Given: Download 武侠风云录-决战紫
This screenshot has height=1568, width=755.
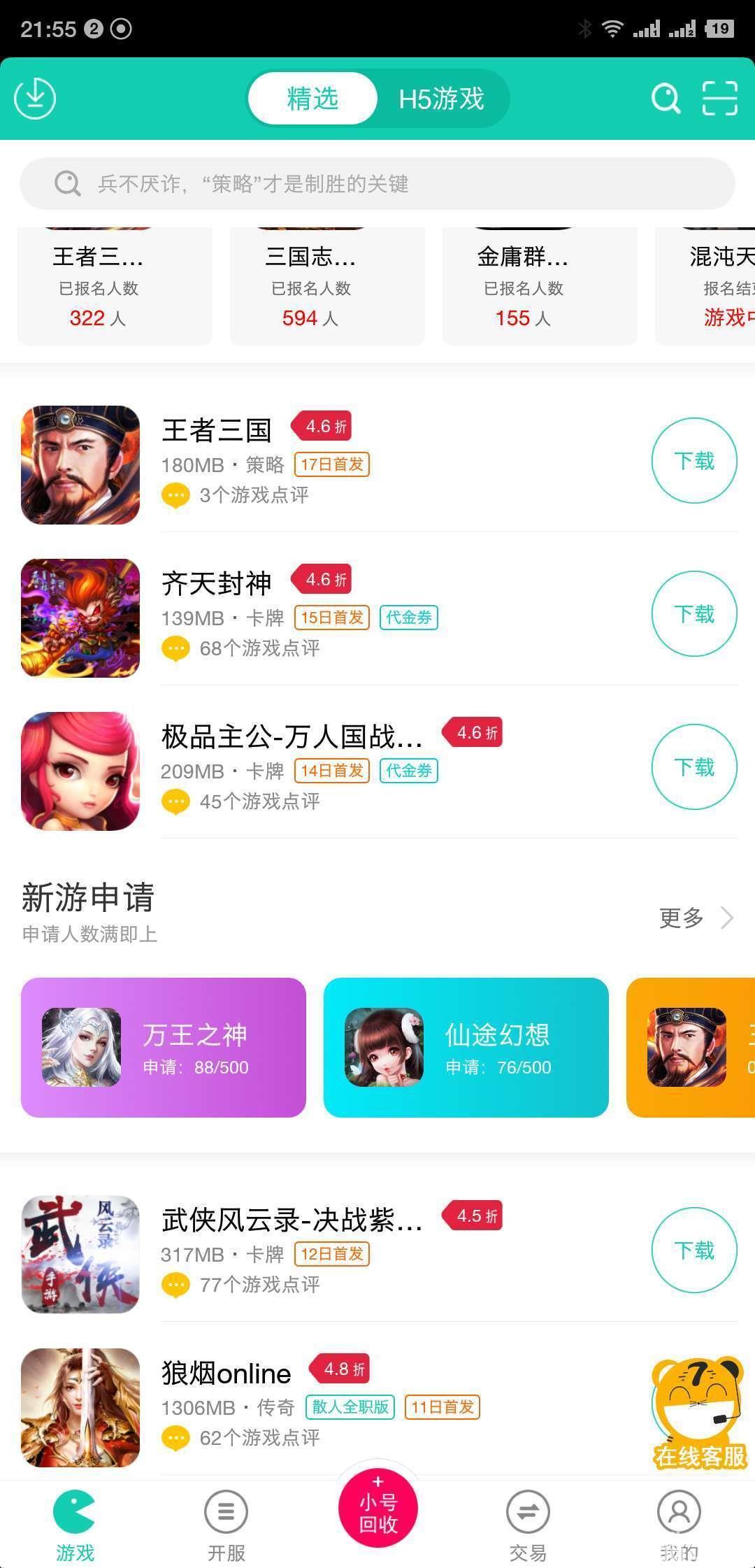Looking at the screenshot, I should pos(693,1250).
